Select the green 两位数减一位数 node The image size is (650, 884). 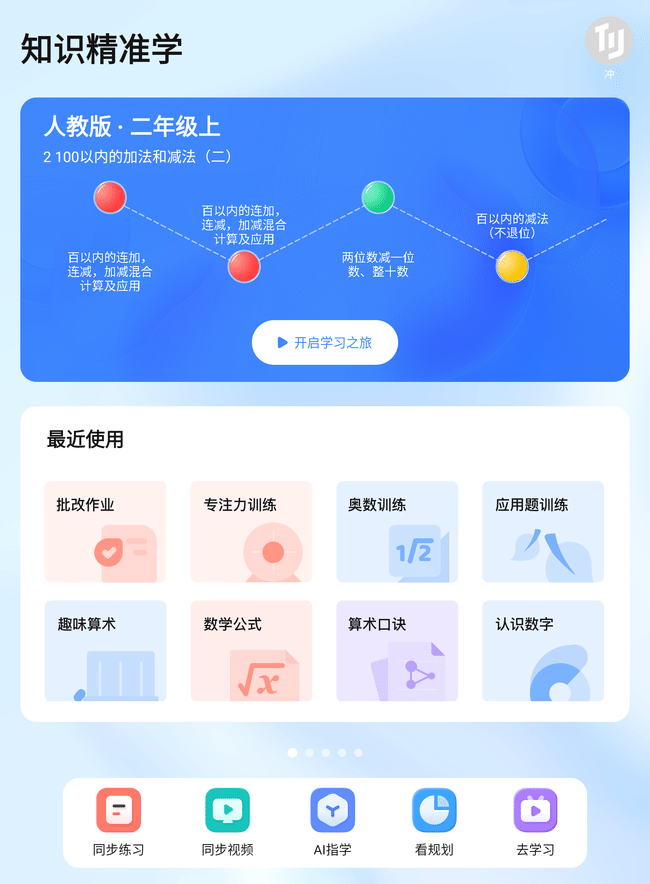tap(377, 197)
